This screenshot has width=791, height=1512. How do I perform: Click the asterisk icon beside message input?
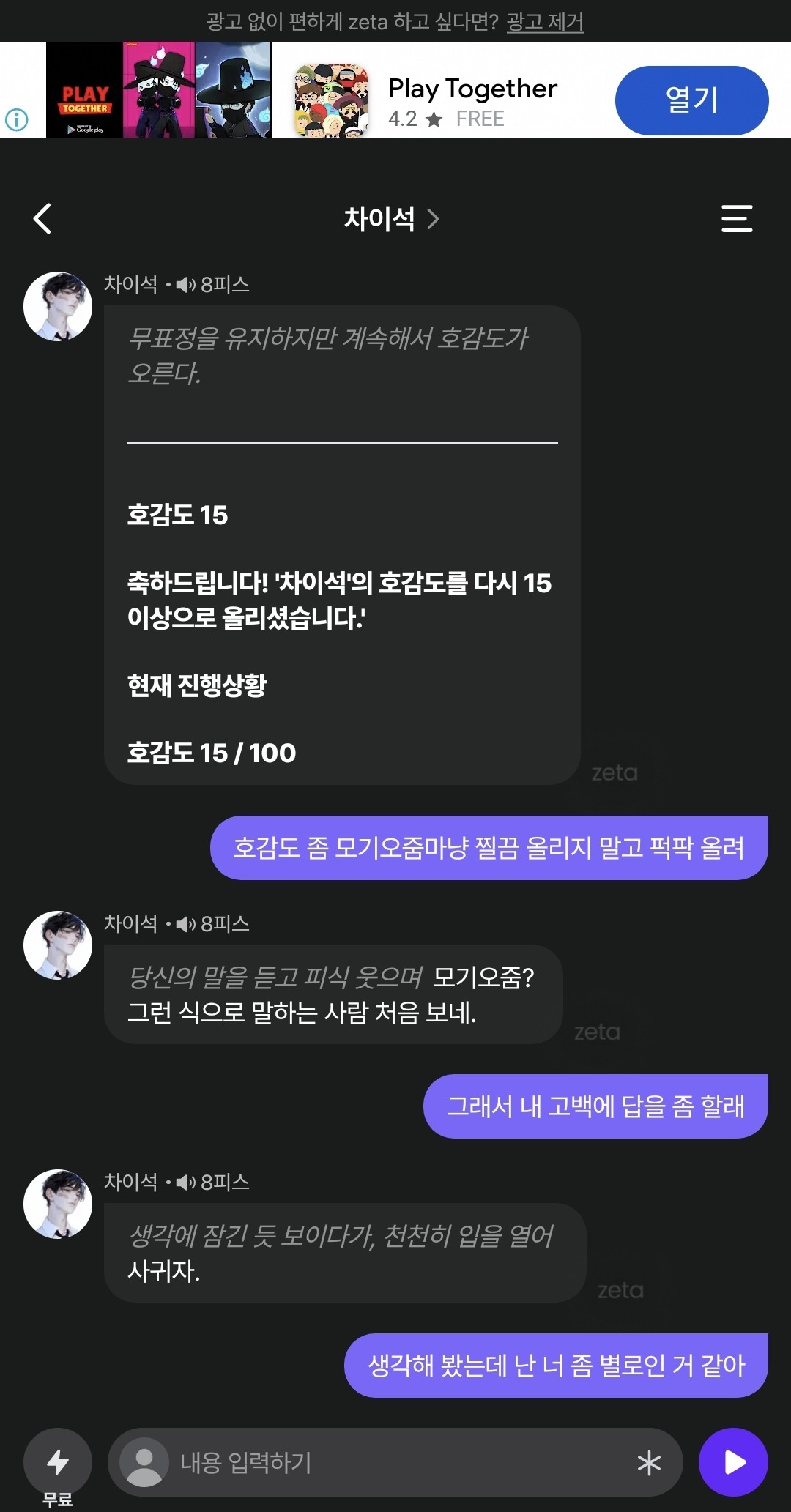coord(647,1461)
